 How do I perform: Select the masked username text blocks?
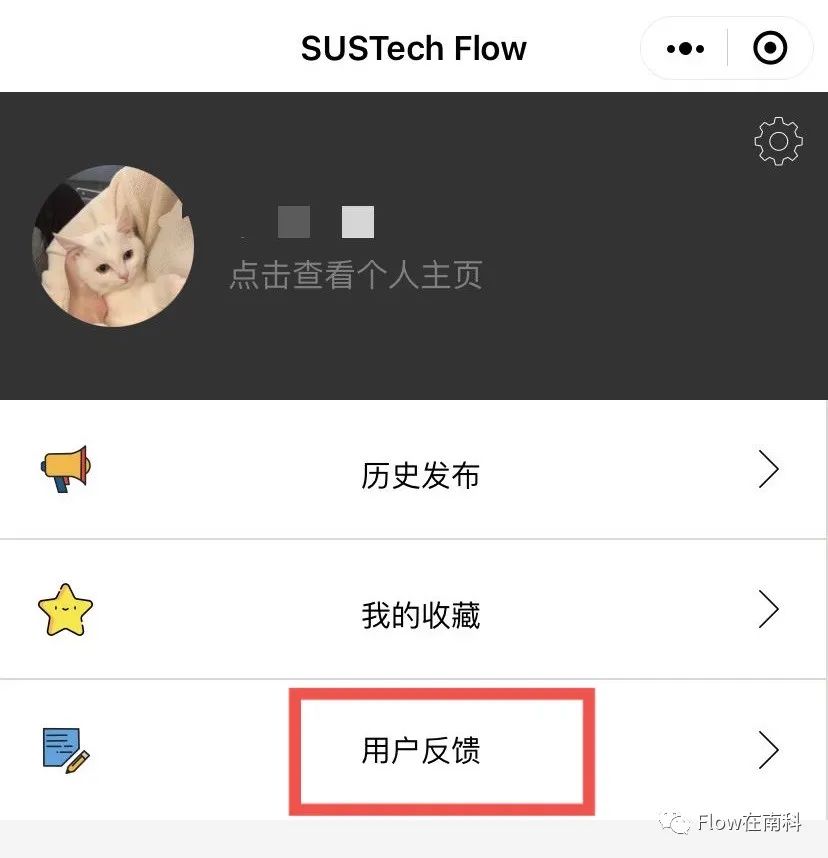[325, 221]
